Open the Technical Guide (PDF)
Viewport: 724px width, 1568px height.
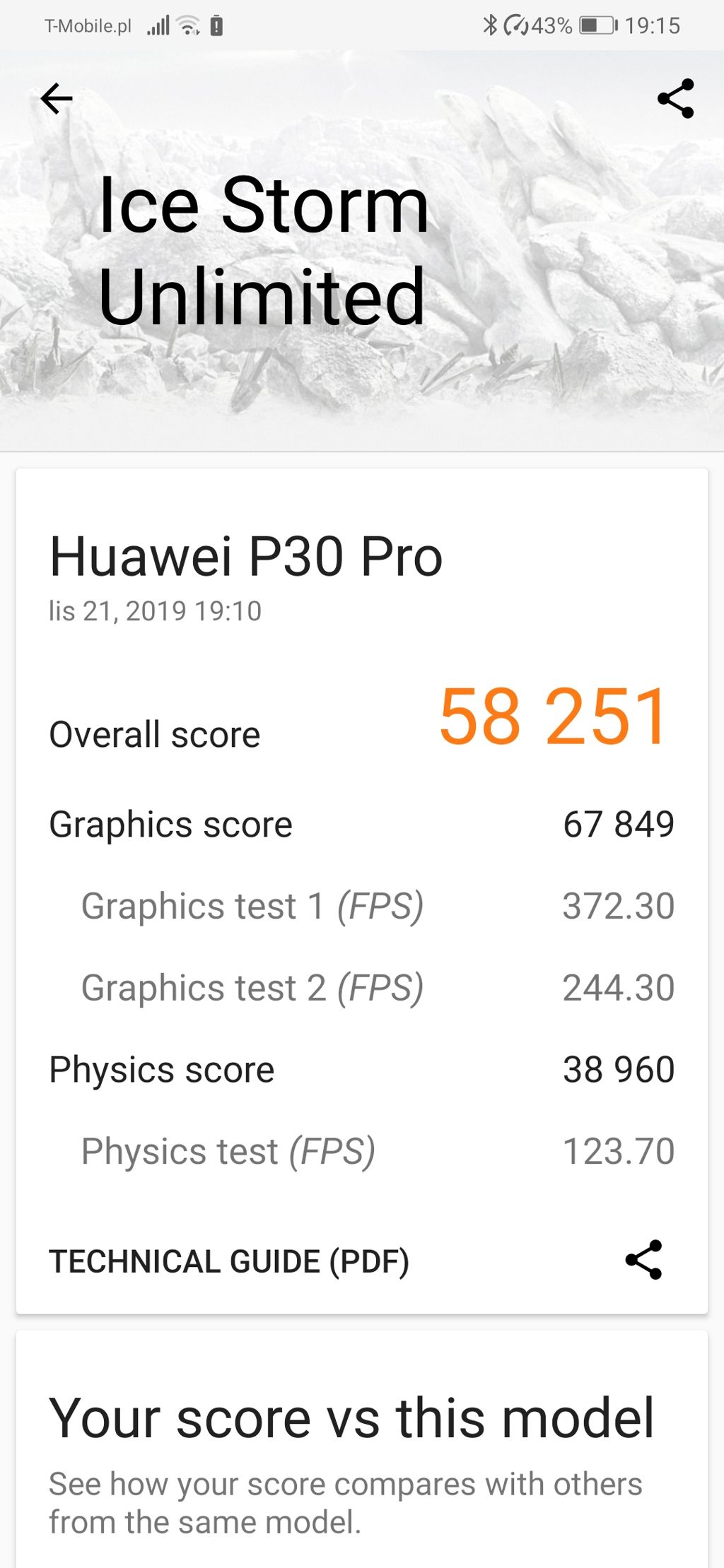tap(229, 1262)
